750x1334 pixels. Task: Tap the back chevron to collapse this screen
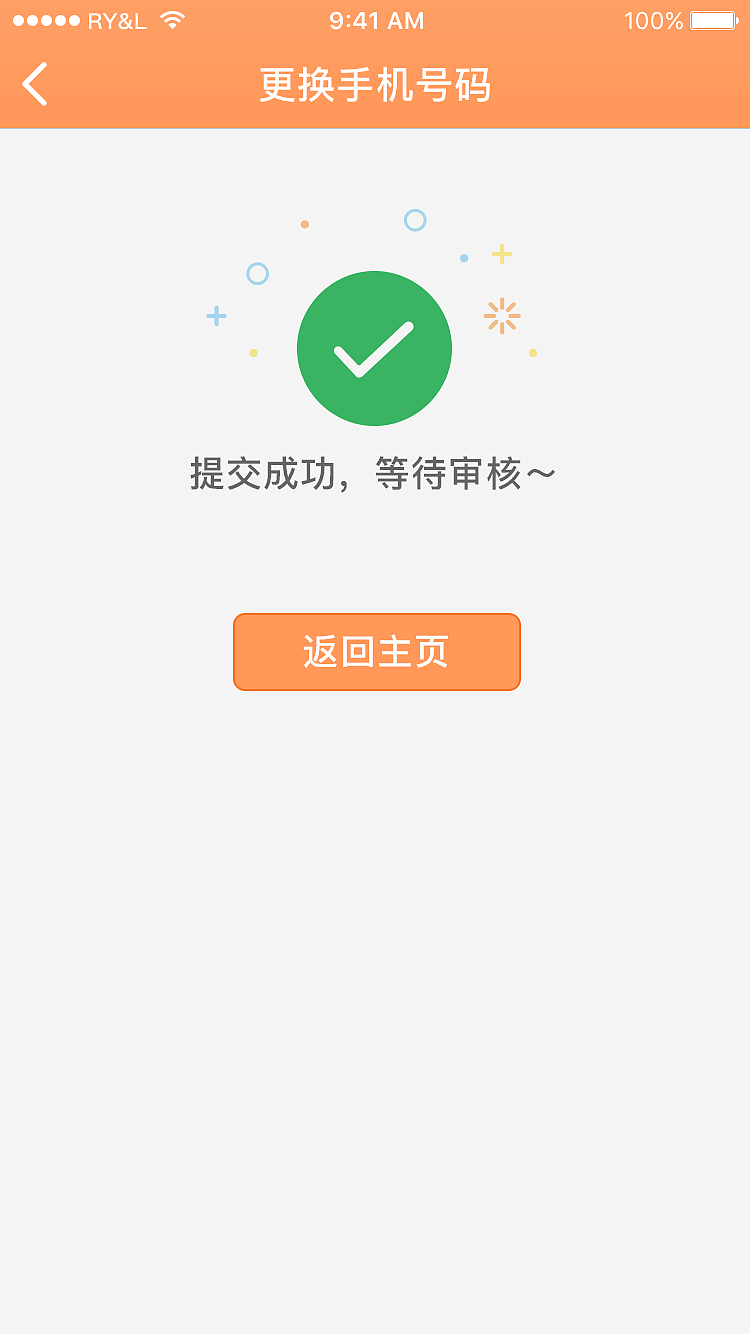(35, 85)
